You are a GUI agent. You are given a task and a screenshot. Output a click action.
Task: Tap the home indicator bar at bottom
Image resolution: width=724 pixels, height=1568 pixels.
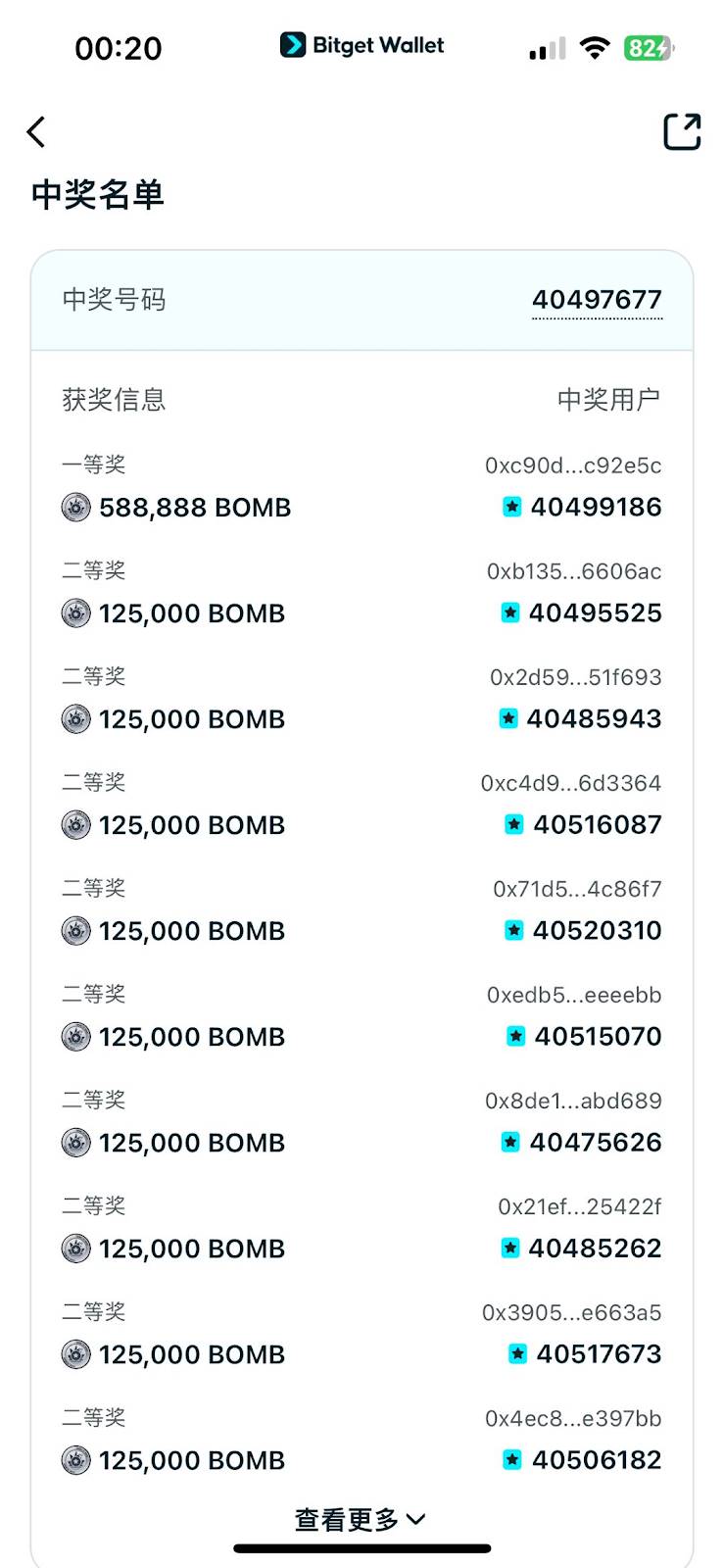[362, 1548]
